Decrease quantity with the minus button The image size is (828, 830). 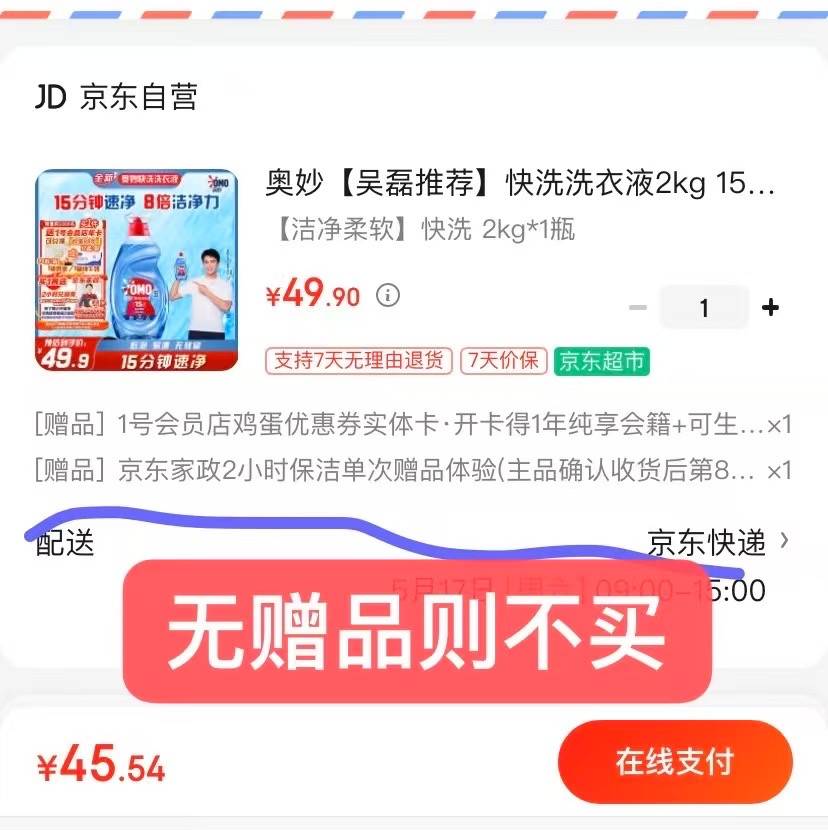click(638, 308)
